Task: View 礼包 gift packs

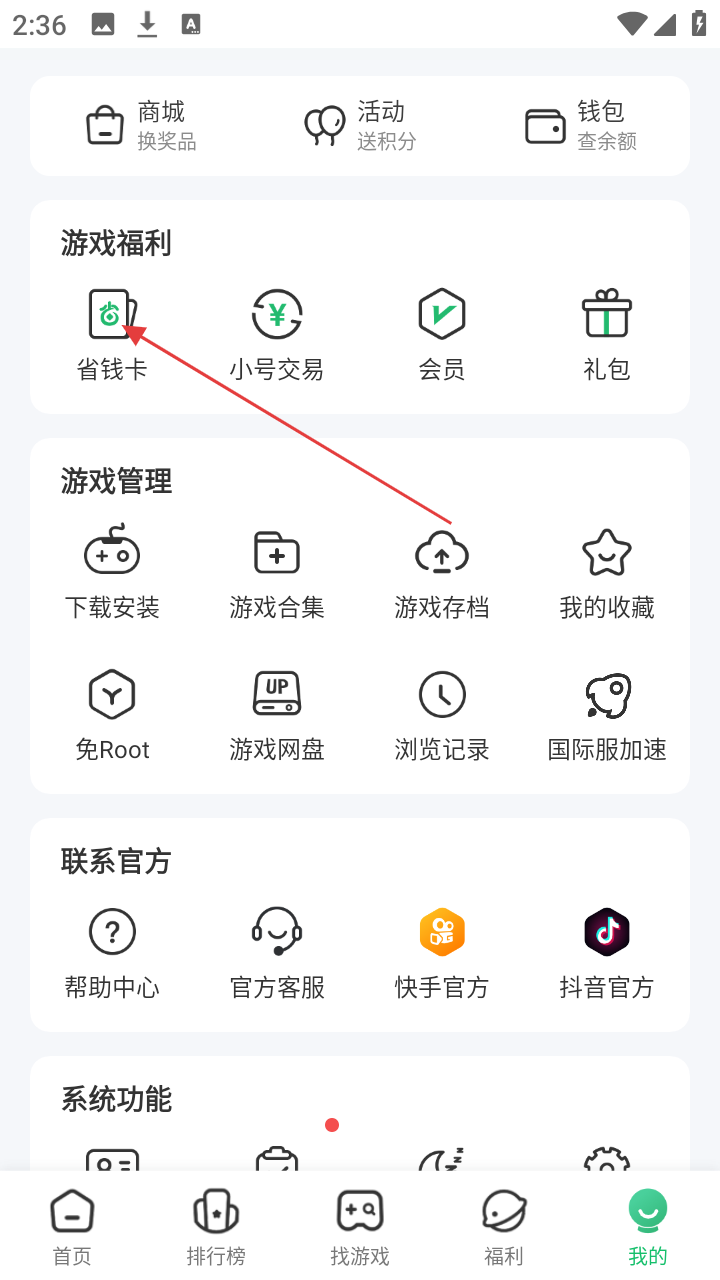Action: (606, 334)
